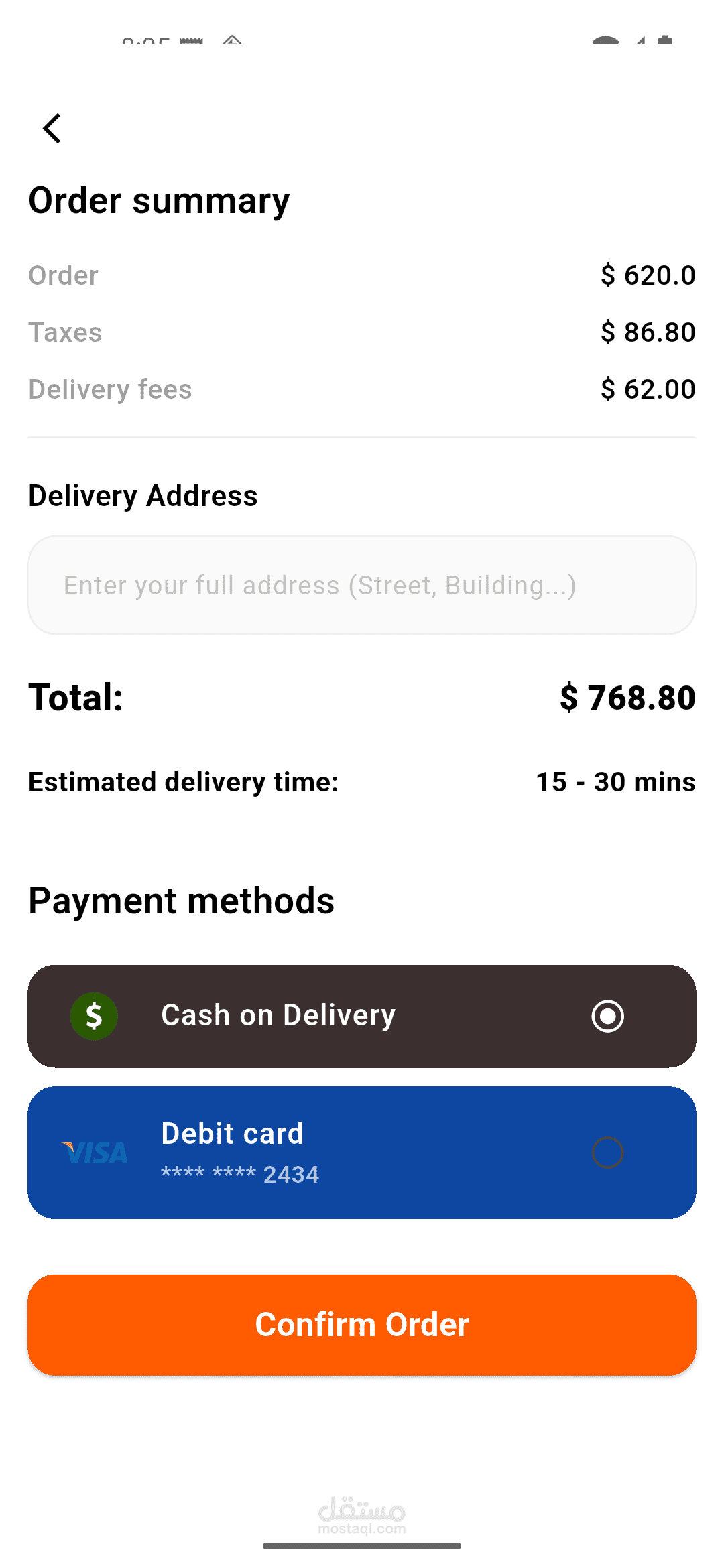Go back from the order summary
Image resolution: width=724 pixels, height=1568 pixels.
52,128
